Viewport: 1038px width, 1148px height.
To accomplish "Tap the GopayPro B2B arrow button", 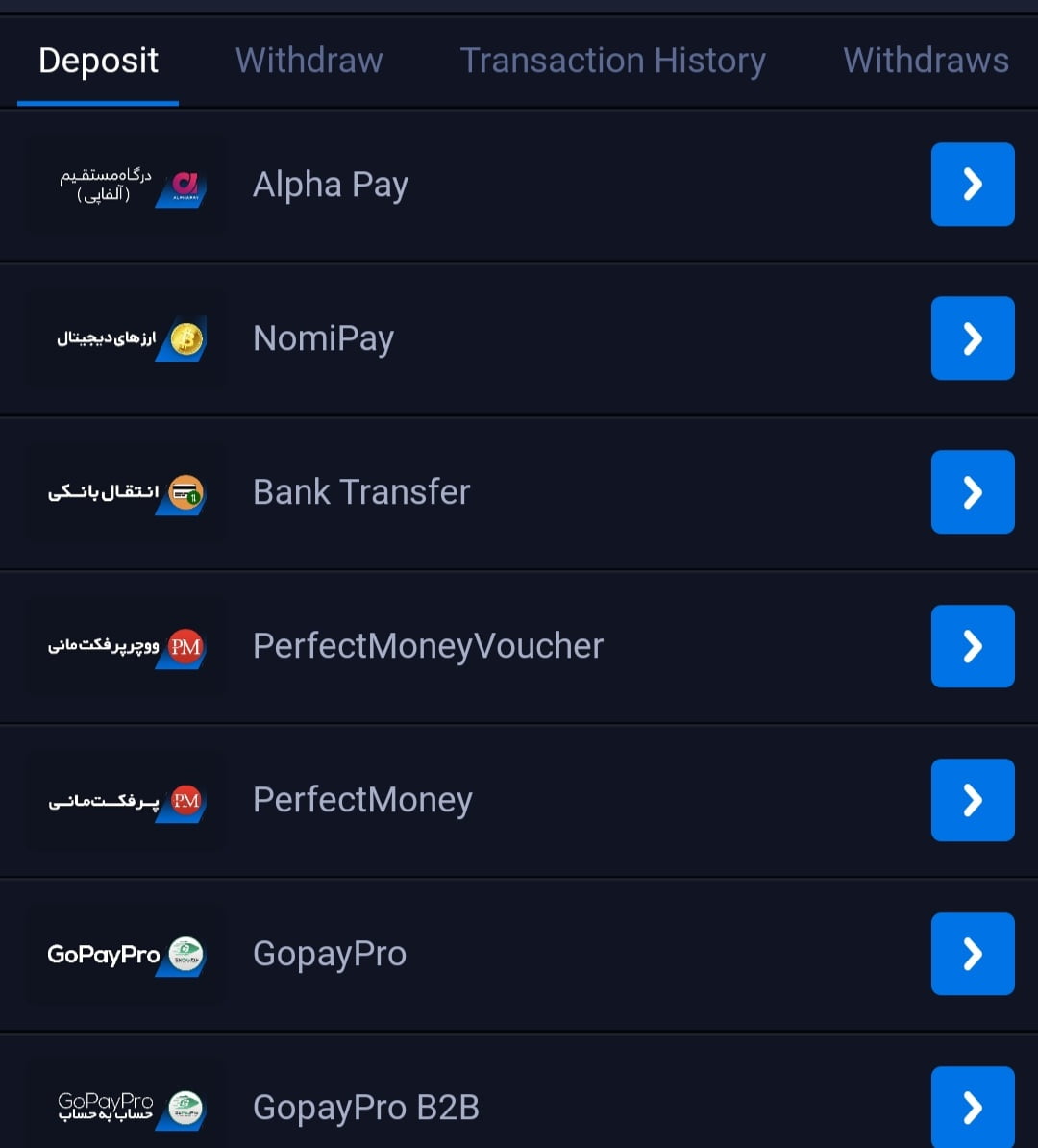I will coord(972,1107).
